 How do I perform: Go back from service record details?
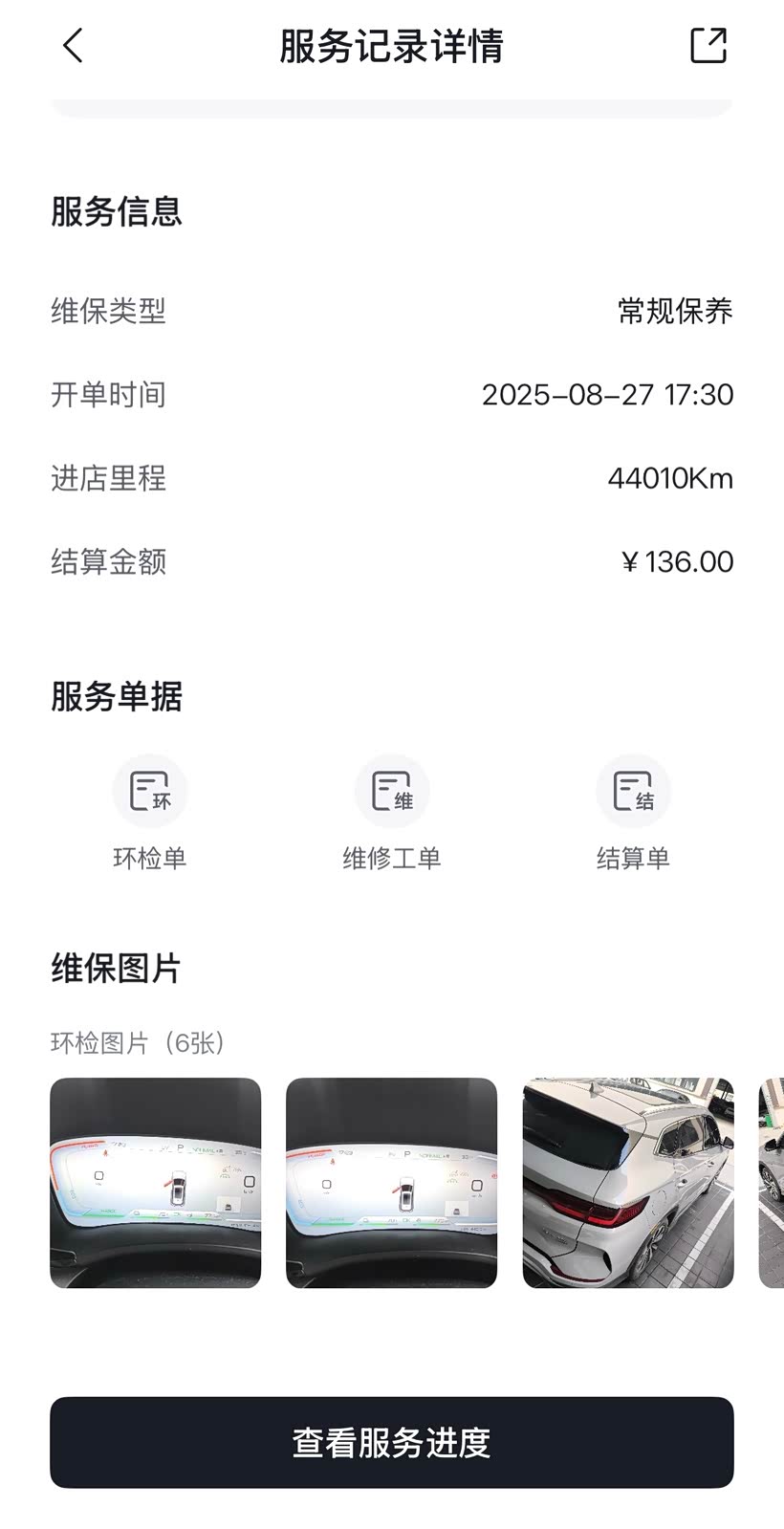coord(73,45)
